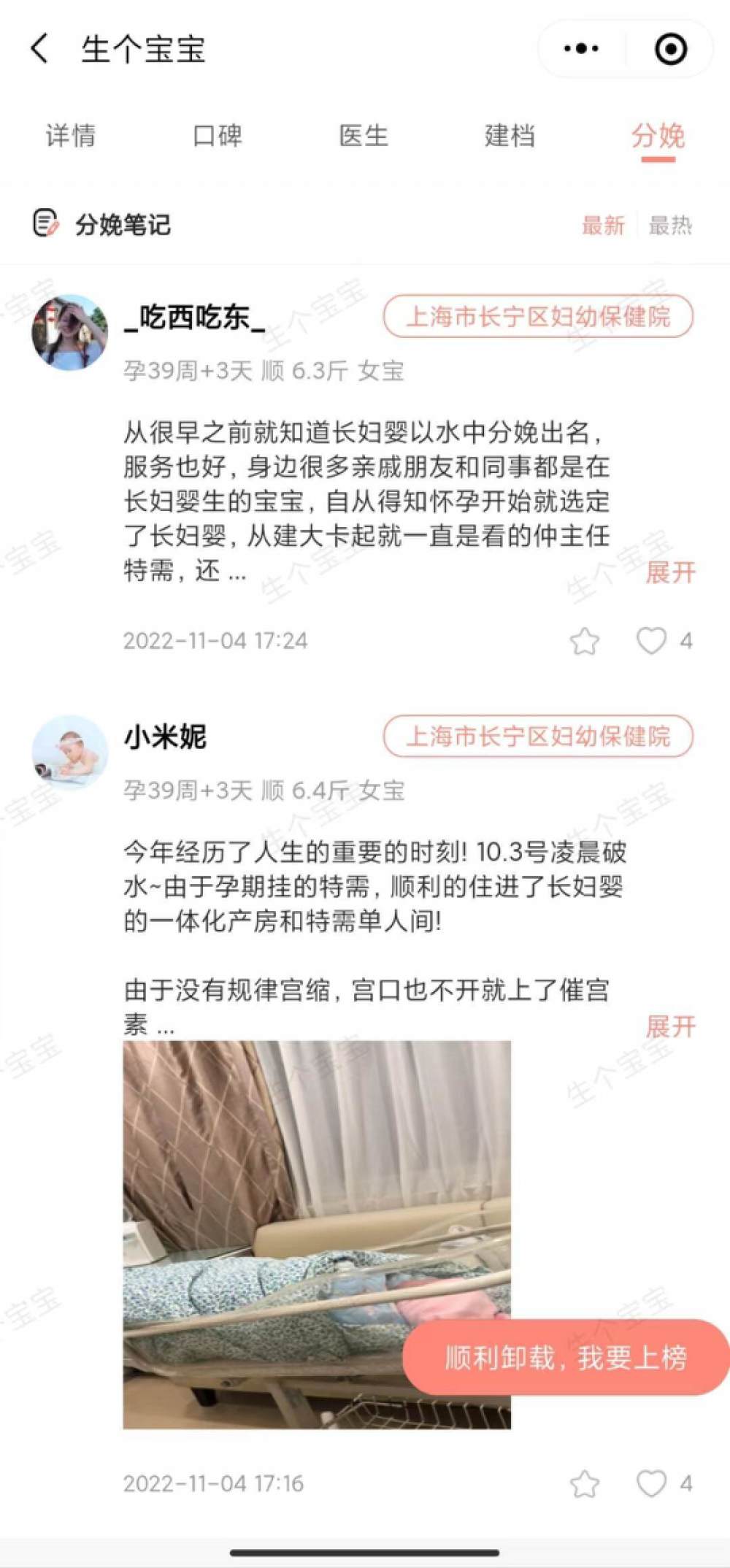Open the 医生 tab
Screen dimensions: 730x1568
click(x=364, y=136)
